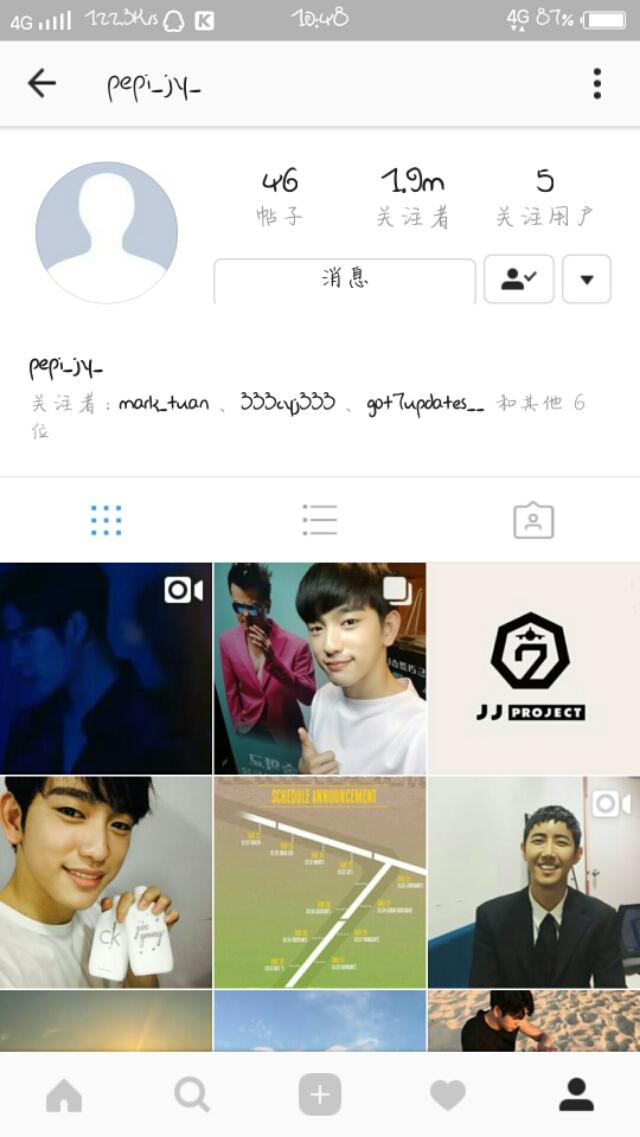Tap the 消息 message button
The image size is (640, 1137).
pyautogui.click(x=345, y=279)
